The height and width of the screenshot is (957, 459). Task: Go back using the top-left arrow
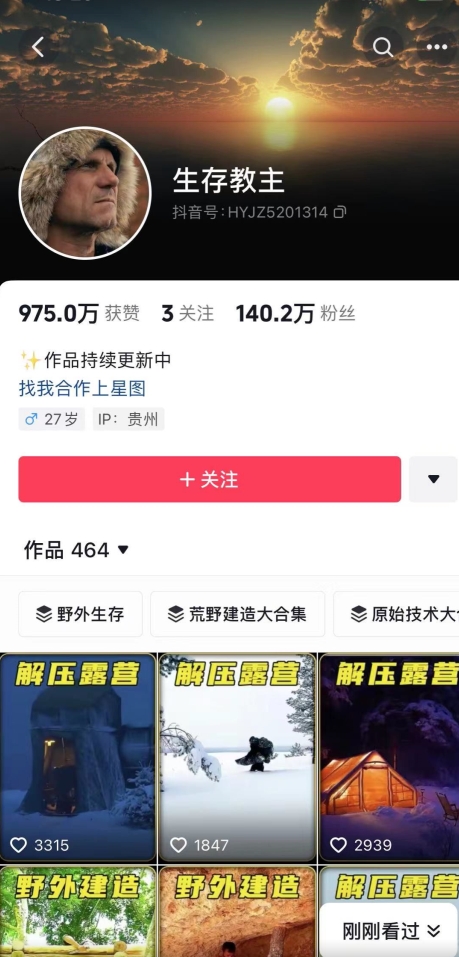click(38, 47)
